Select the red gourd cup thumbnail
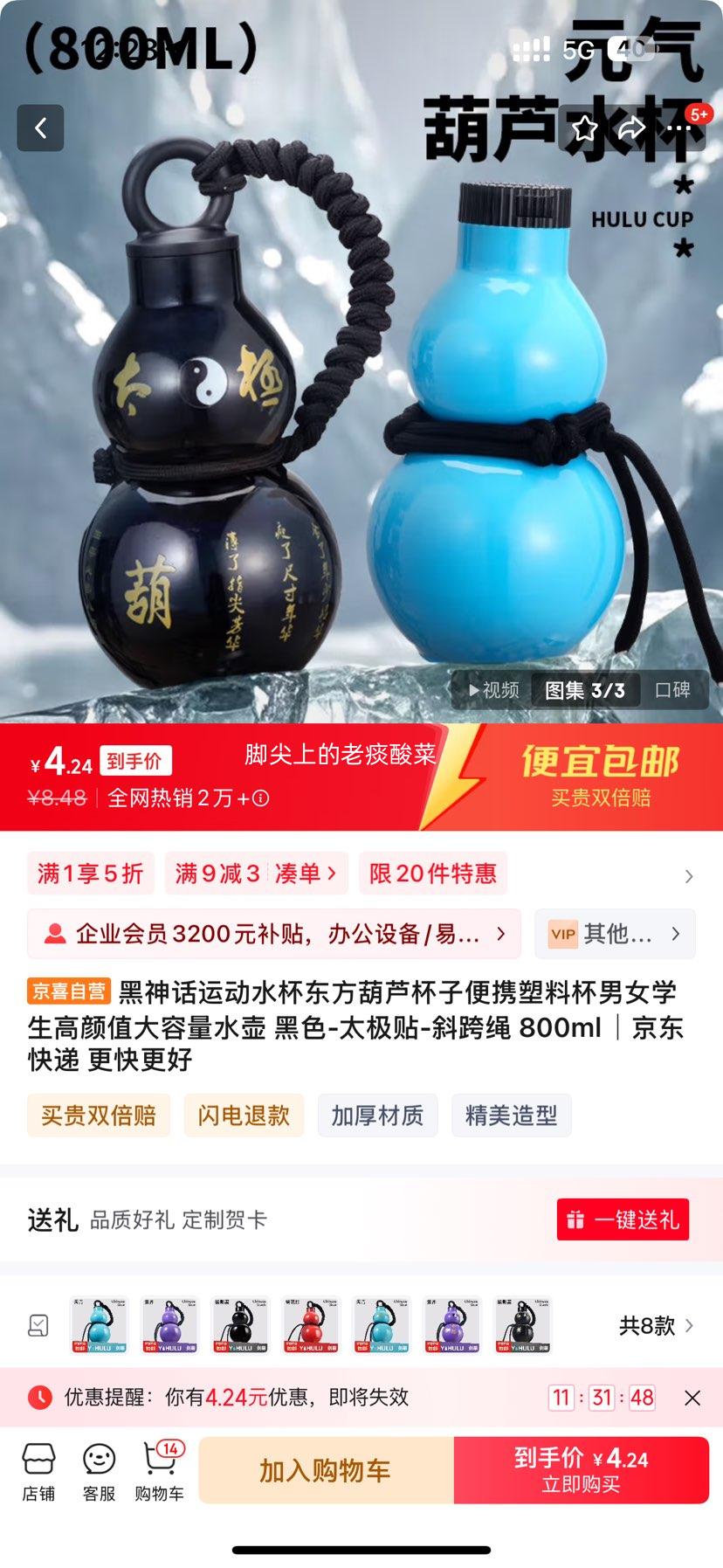Viewport: 723px width, 1568px height. 310,1325
